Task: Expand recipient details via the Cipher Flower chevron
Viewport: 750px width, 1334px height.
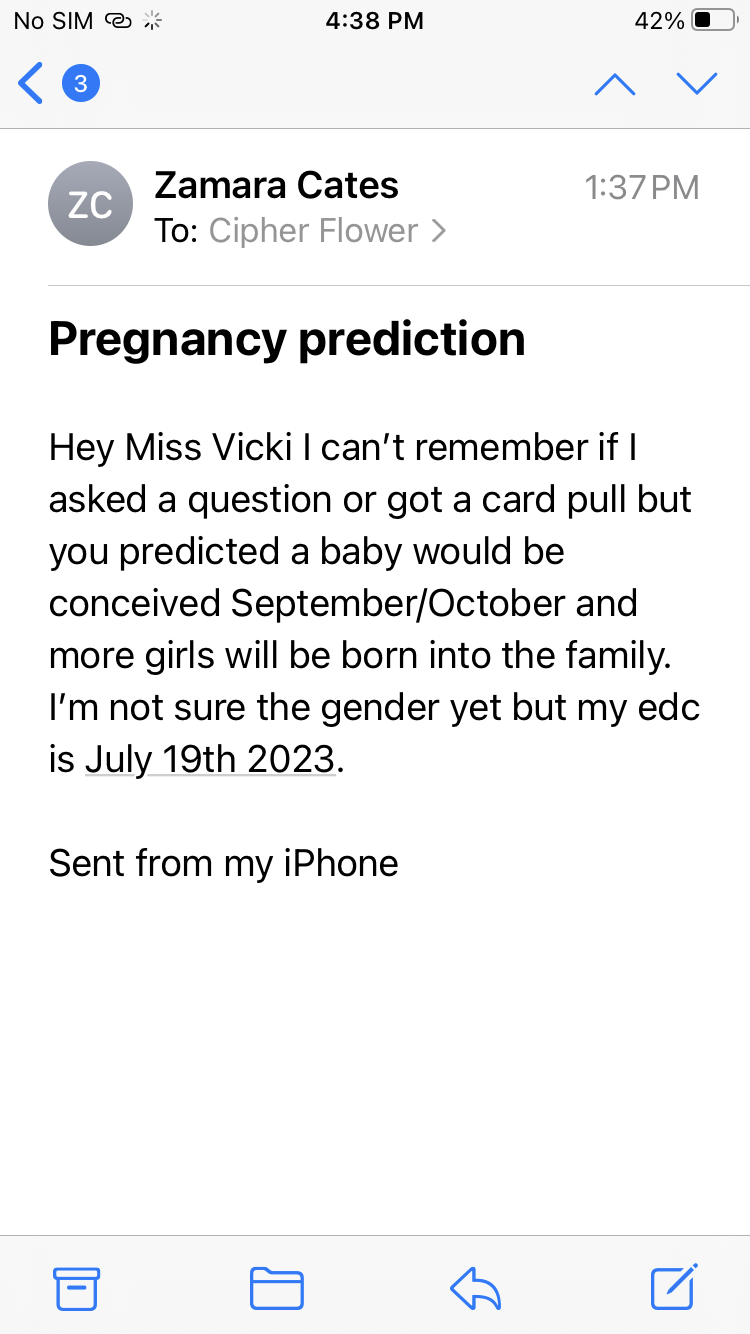Action: point(438,231)
